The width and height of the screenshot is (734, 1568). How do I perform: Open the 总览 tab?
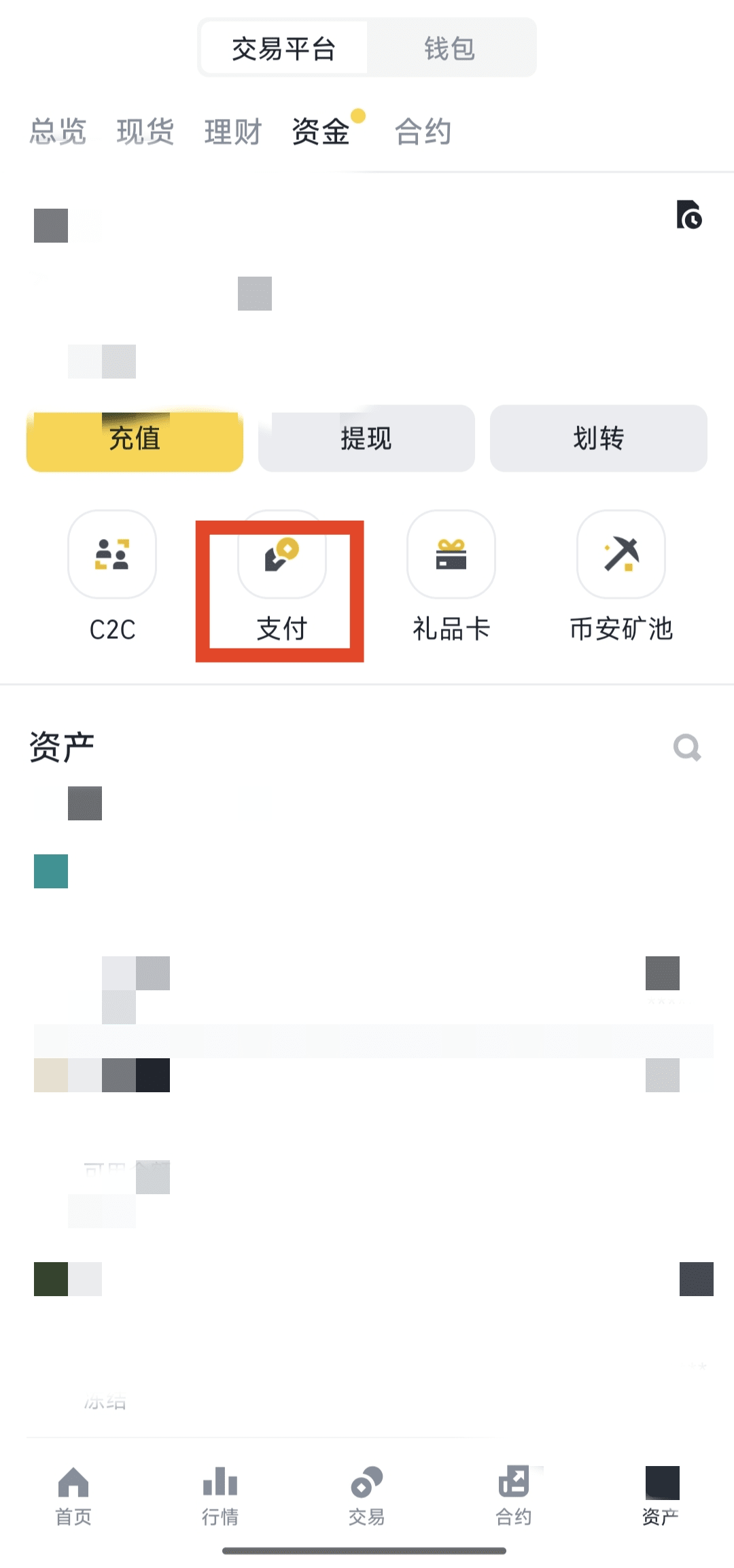pyautogui.click(x=58, y=131)
